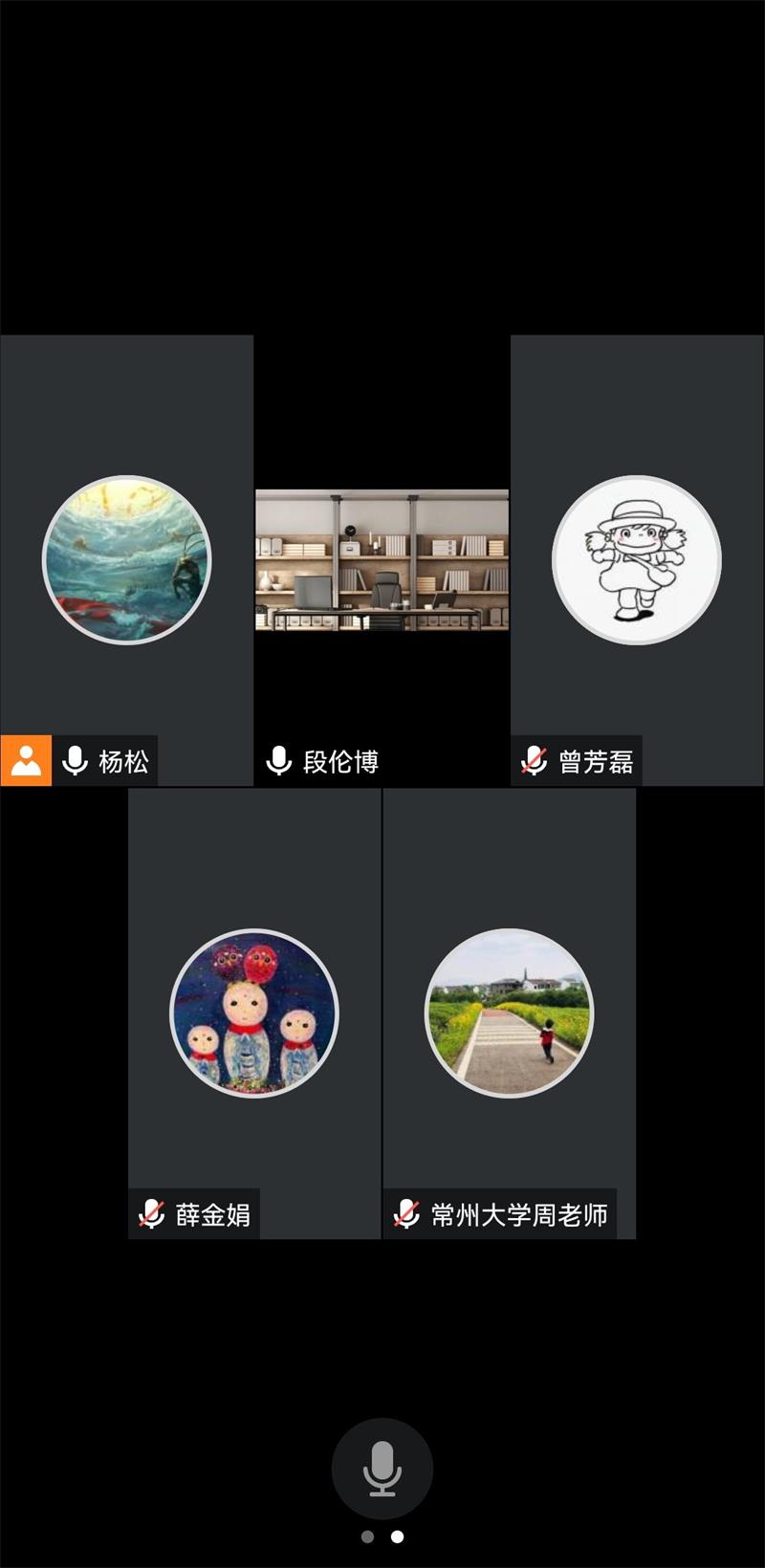Open 杨松's participant tile
The height and width of the screenshot is (1568, 765).
(x=126, y=560)
